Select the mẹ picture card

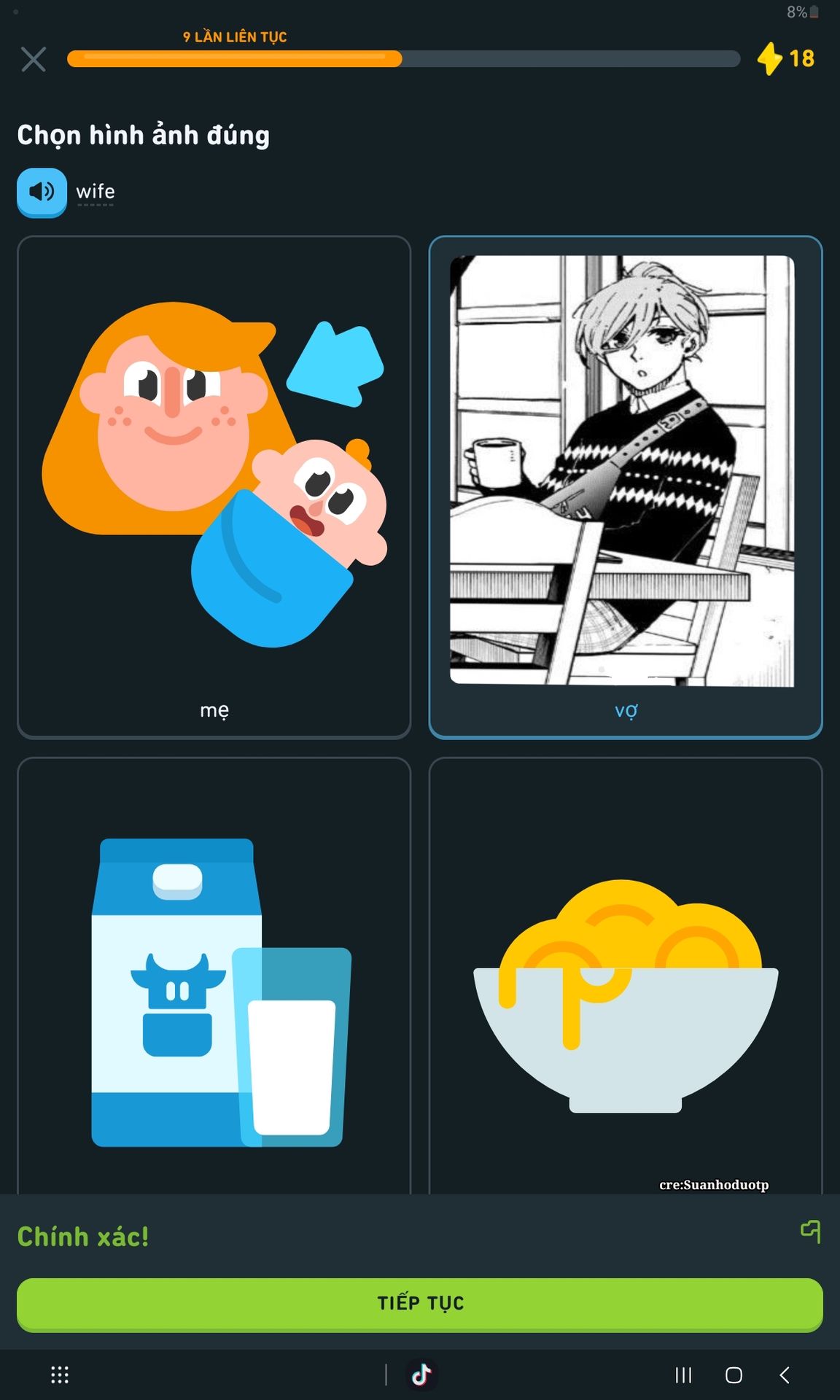pyautogui.click(x=214, y=486)
